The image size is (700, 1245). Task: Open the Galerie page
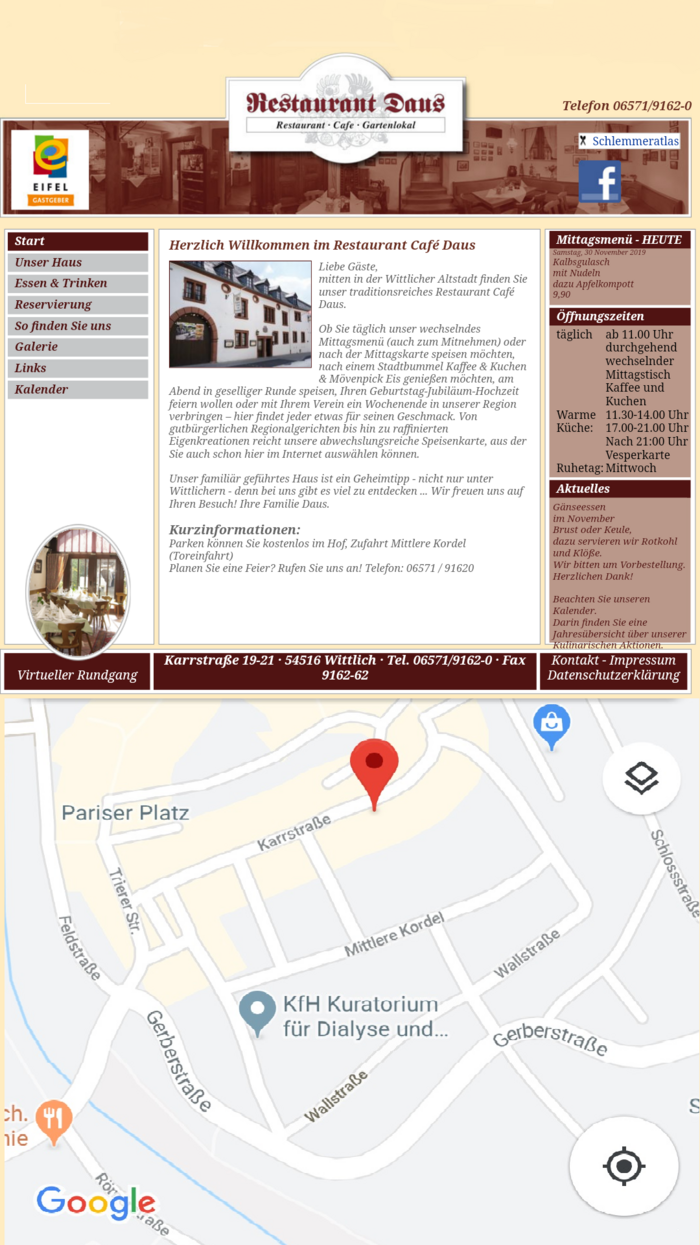[78, 347]
